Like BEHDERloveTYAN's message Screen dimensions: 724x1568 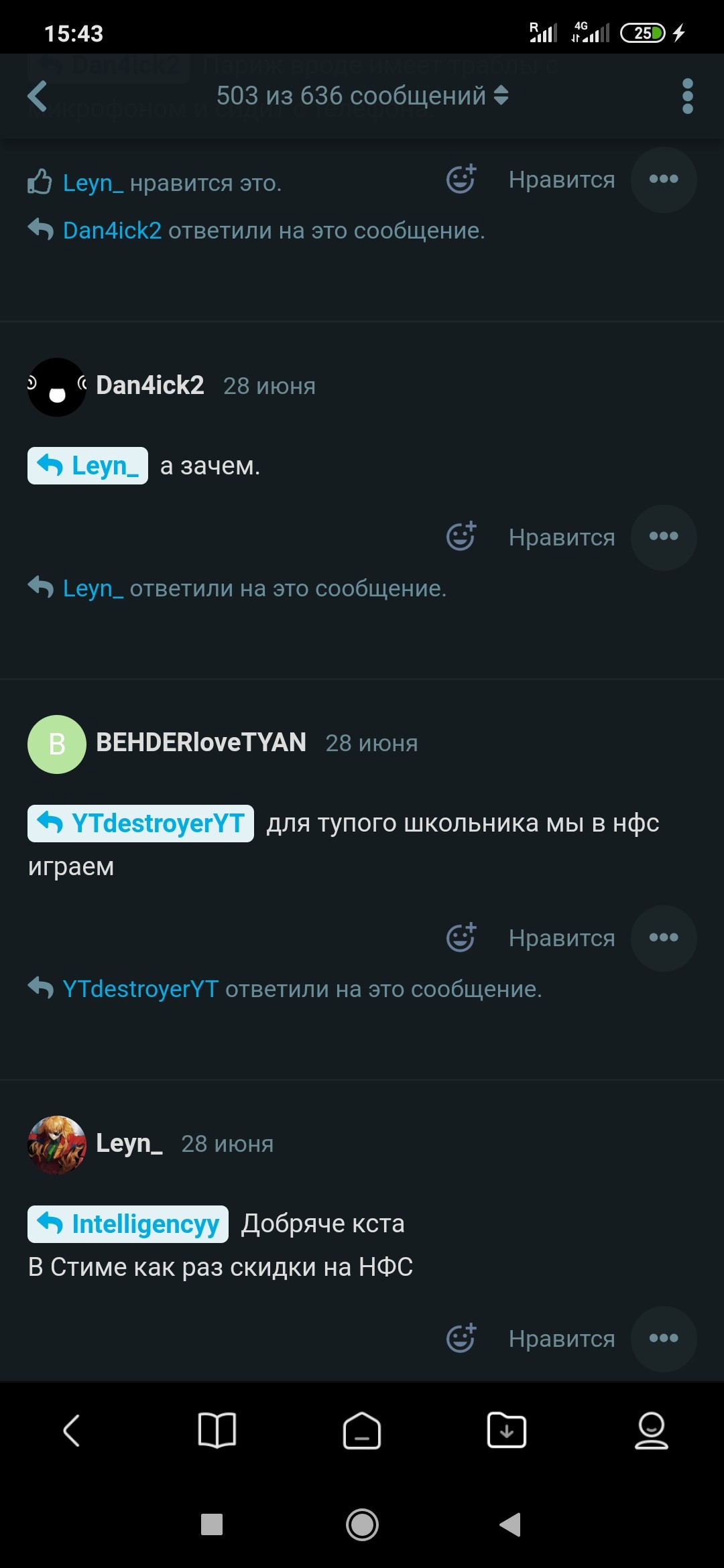pos(561,938)
